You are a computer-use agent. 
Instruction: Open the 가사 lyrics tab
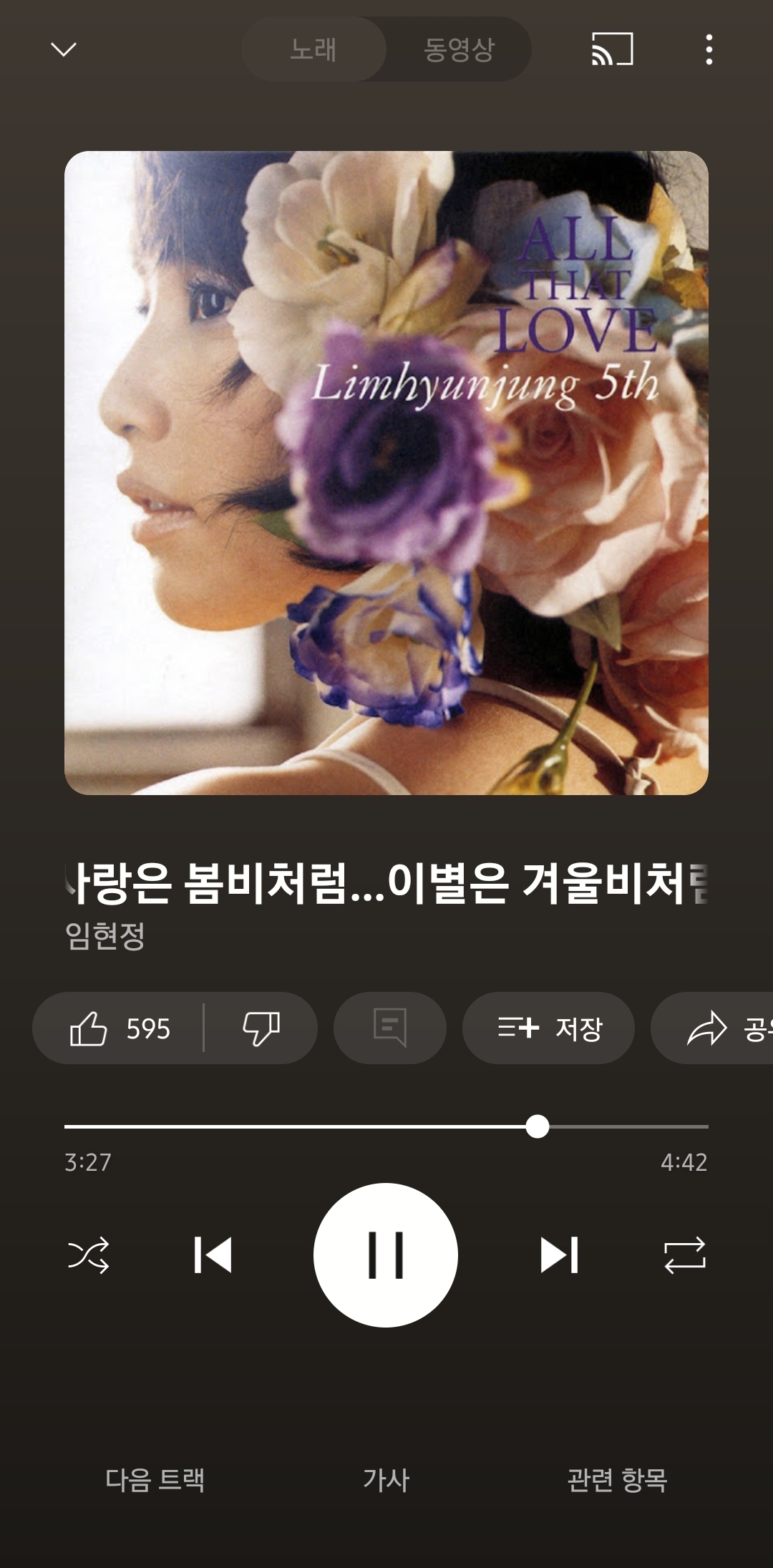click(386, 1480)
